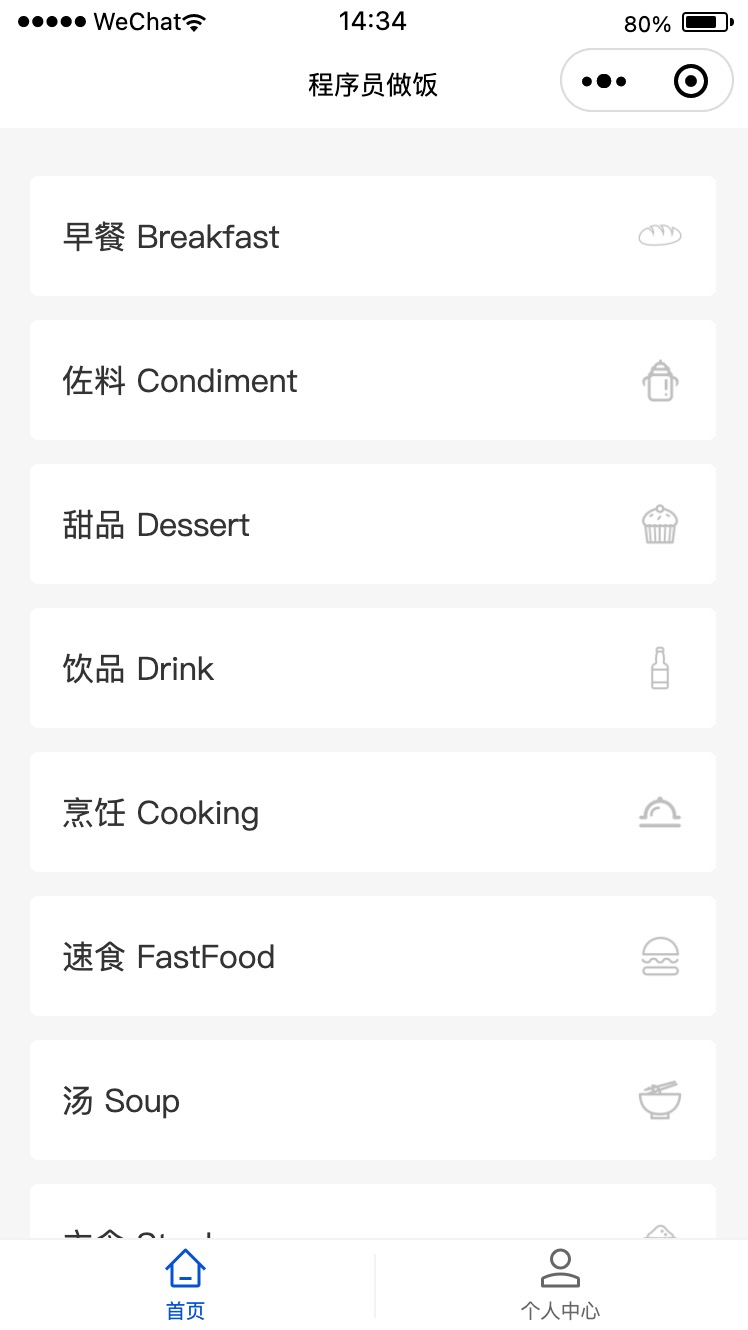Viewport: 748px width, 1330px height.
Task: Select the 汤 Soup category
Action: pos(372,1100)
